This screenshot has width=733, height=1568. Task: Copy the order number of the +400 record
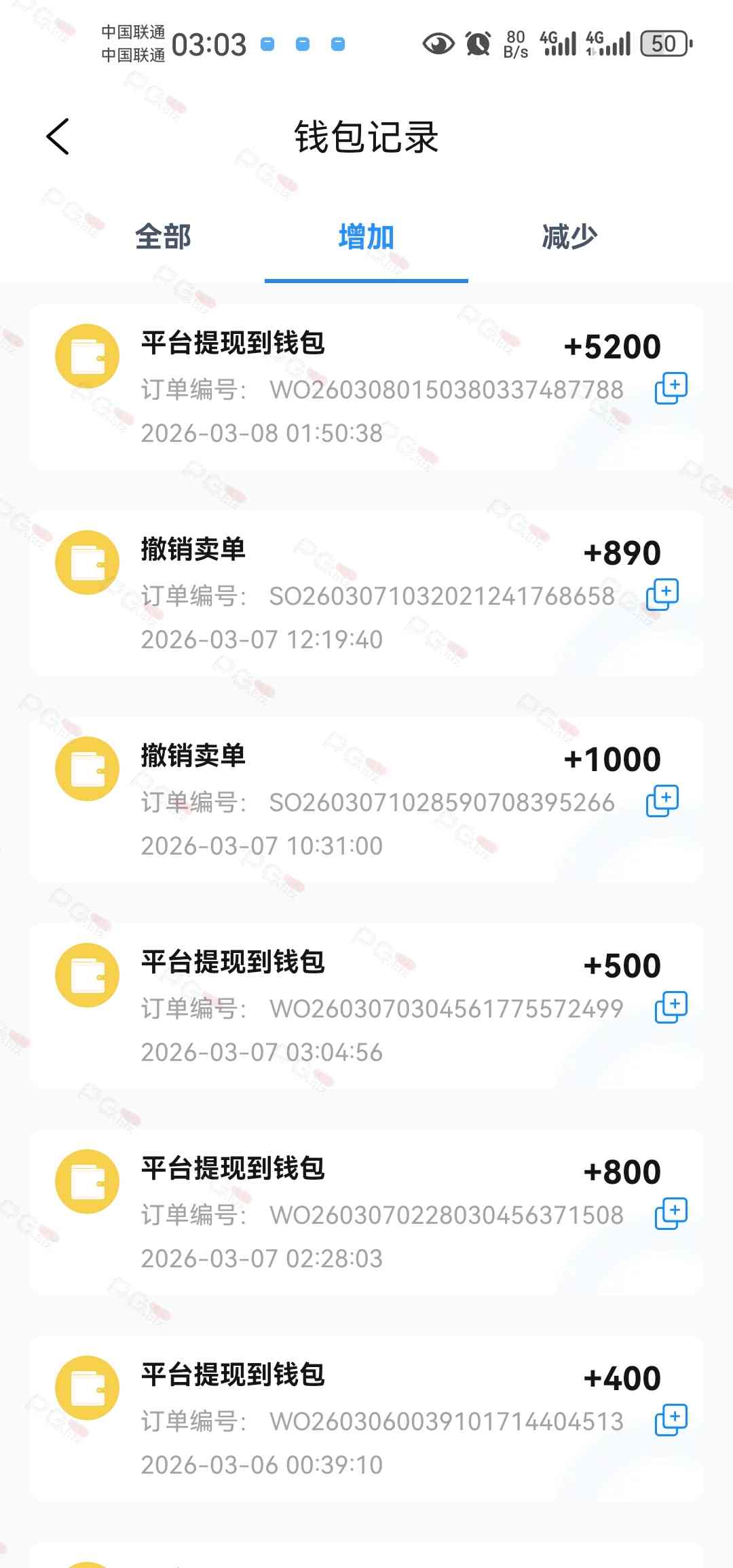(671, 1420)
